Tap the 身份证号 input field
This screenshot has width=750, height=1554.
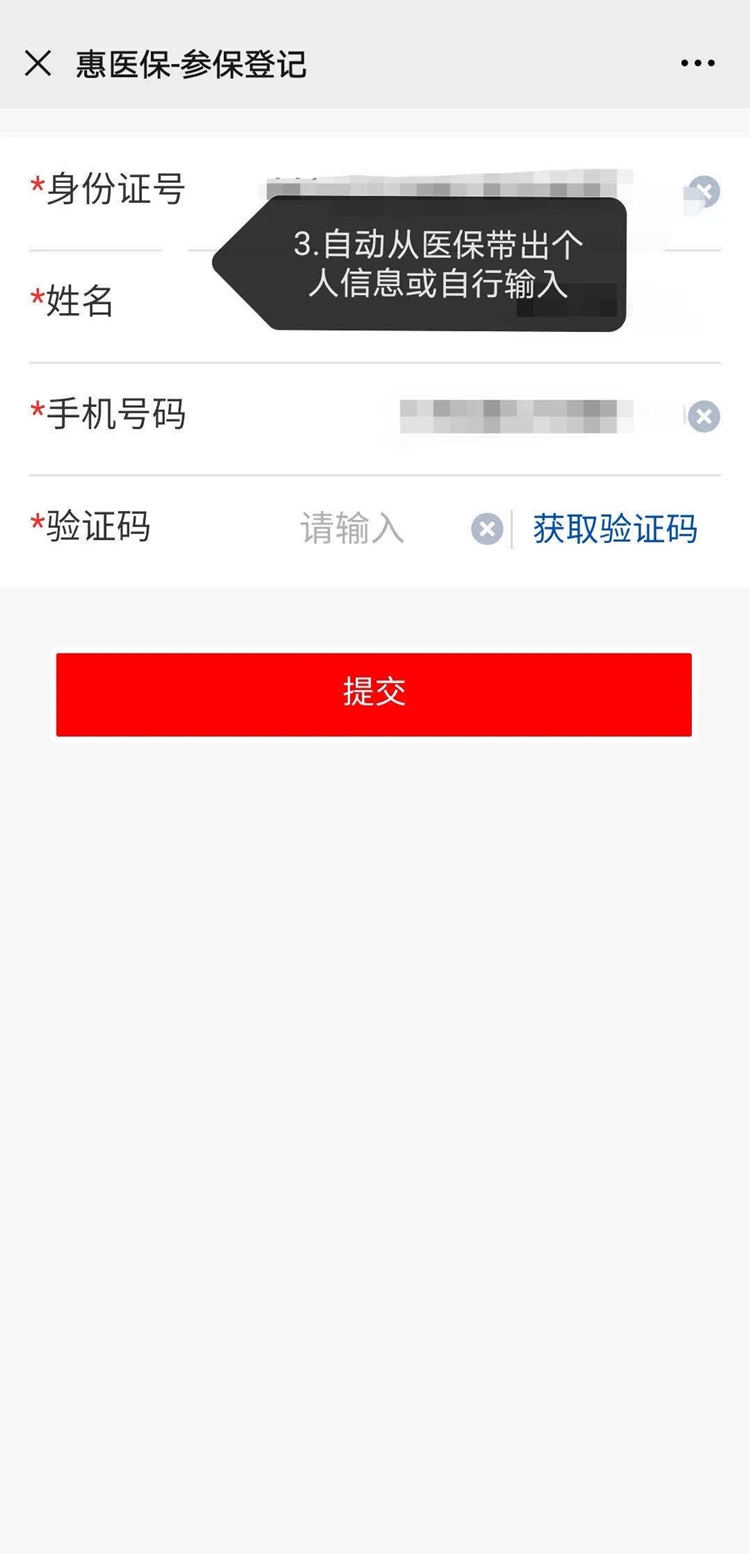click(x=450, y=188)
